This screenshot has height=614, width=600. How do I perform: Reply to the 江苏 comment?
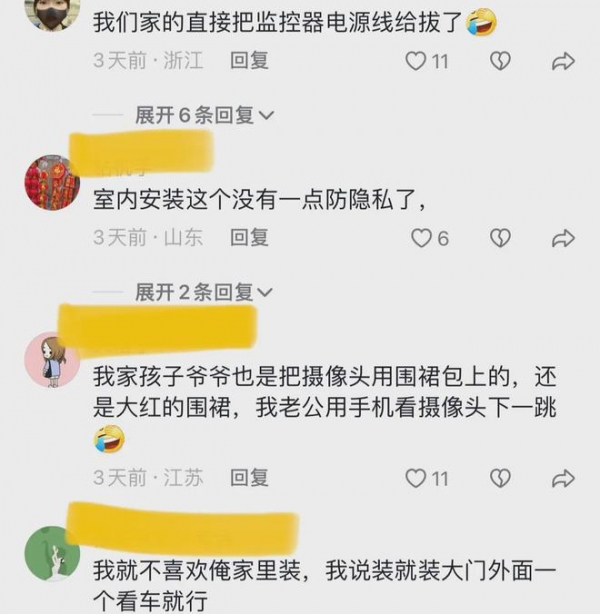click(249, 478)
